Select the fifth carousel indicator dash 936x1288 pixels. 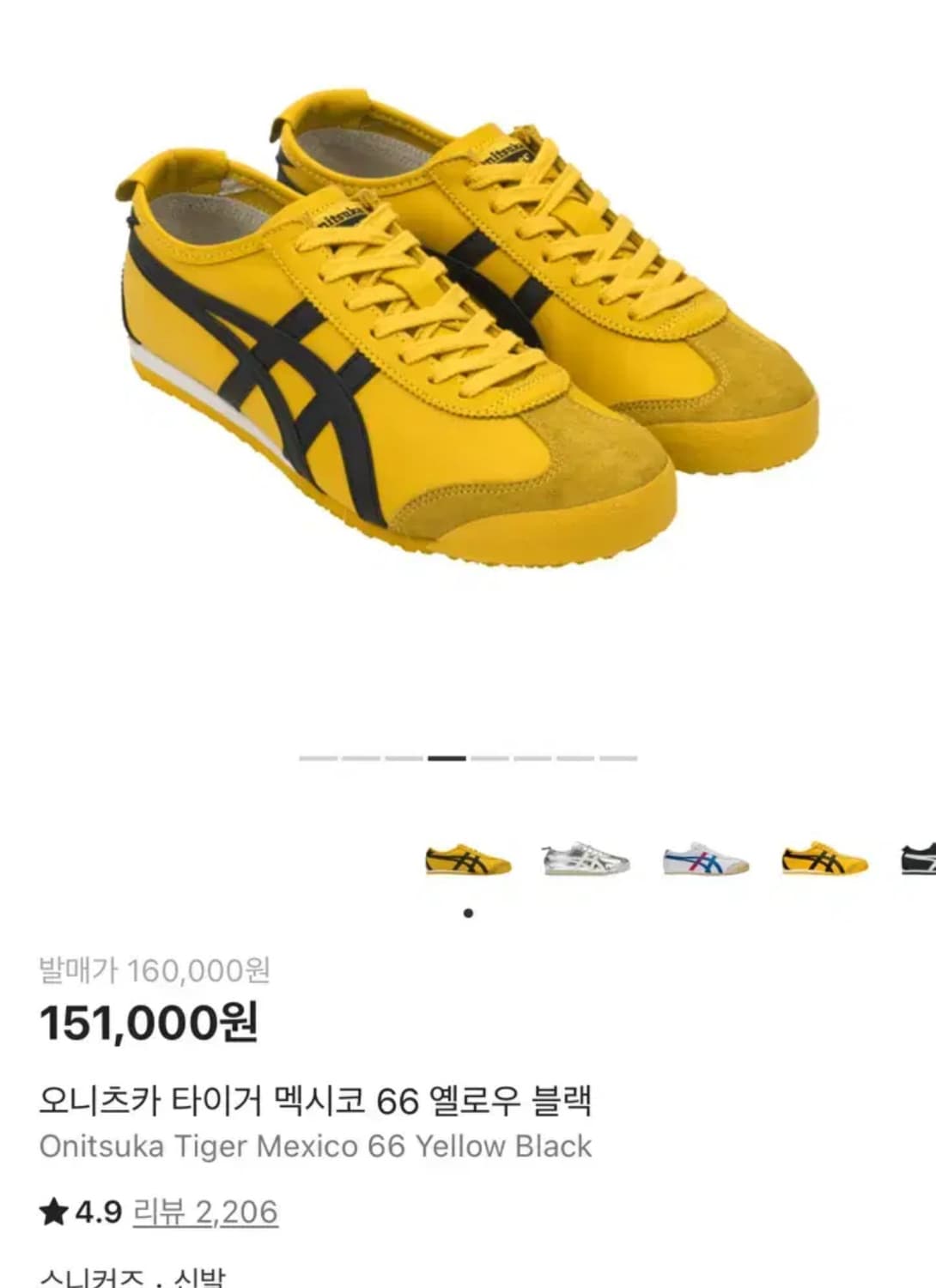tap(489, 757)
